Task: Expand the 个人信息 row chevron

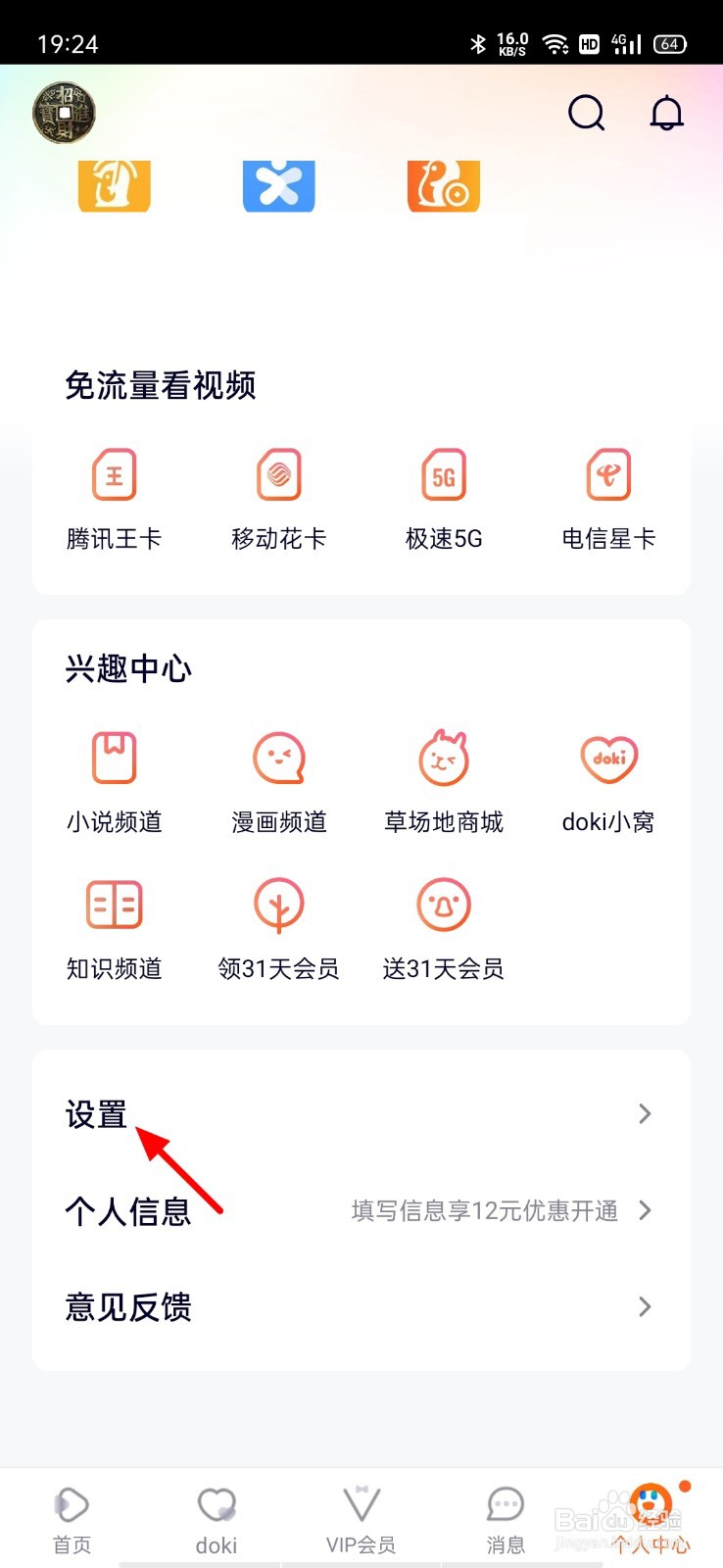Action: [644, 1210]
